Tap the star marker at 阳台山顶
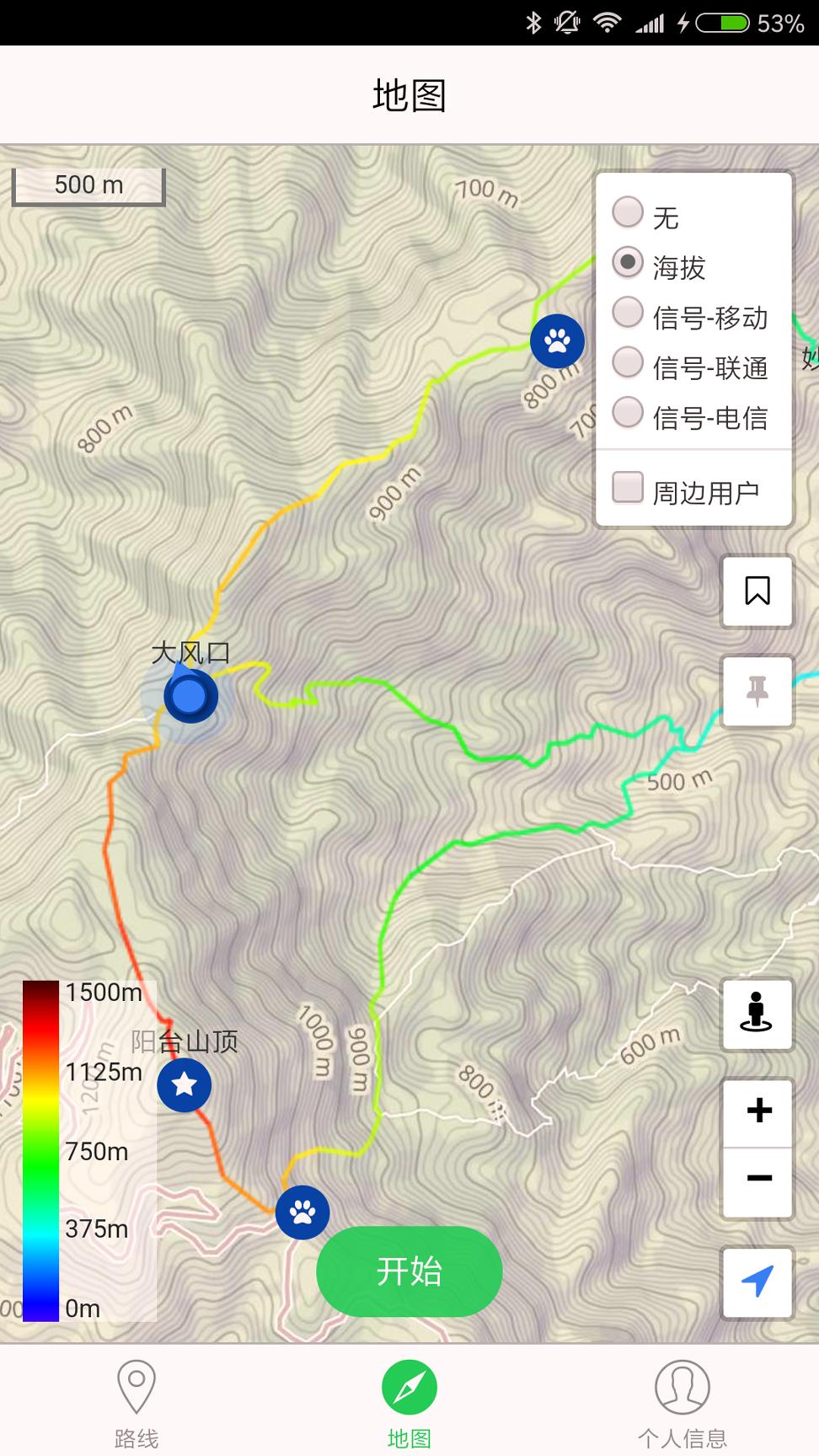 pyautogui.click(x=184, y=1084)
